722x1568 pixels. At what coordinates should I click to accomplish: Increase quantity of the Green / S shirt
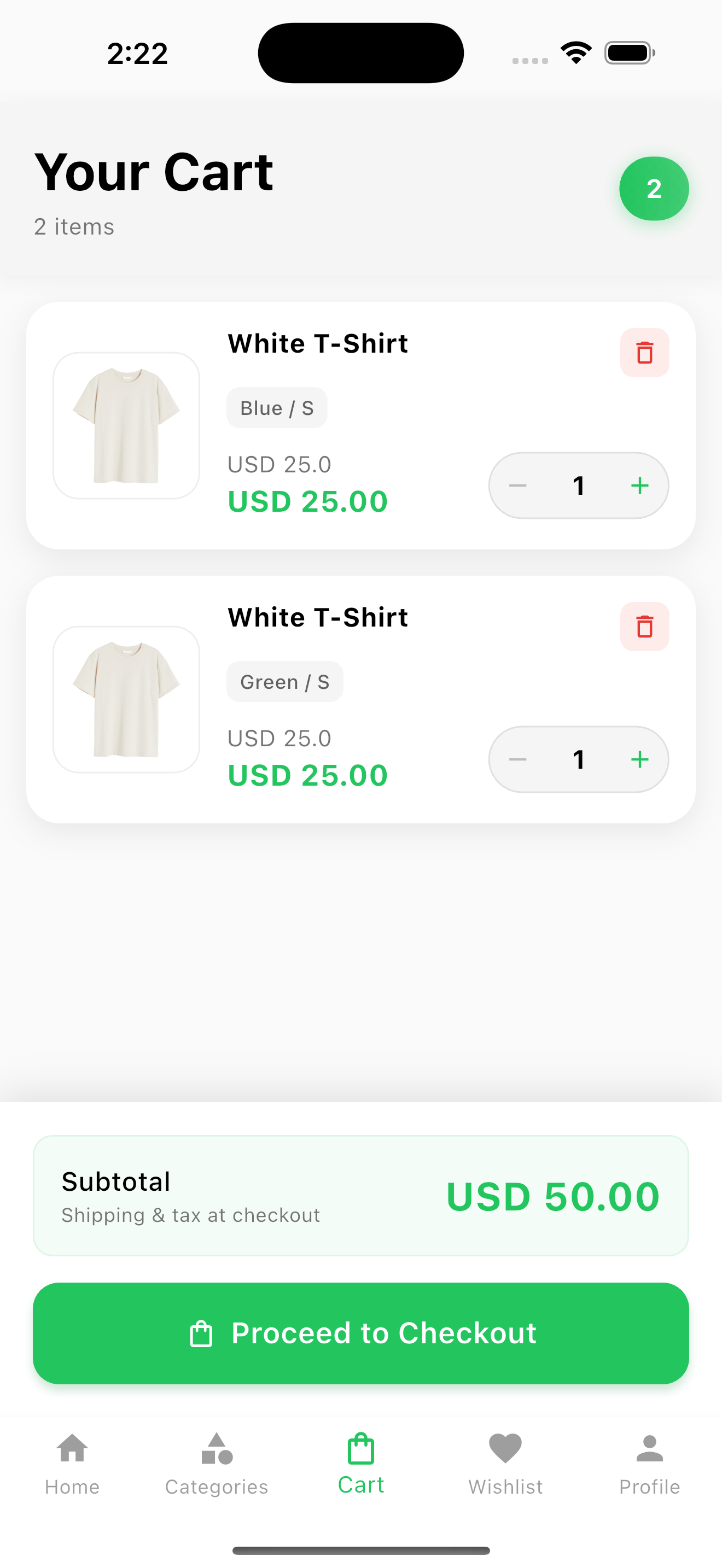point(639,759)
